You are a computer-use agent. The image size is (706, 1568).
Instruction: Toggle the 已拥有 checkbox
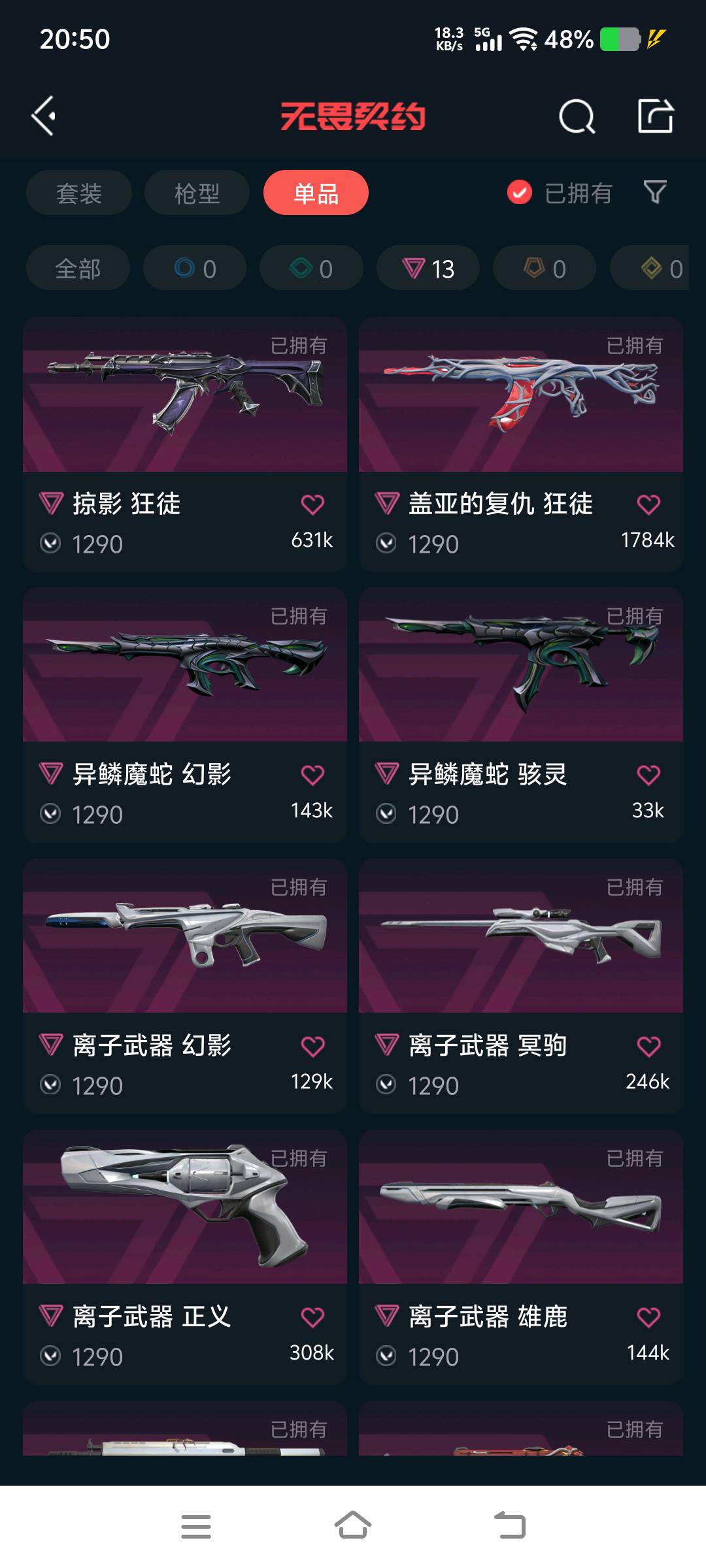[520, 192]
